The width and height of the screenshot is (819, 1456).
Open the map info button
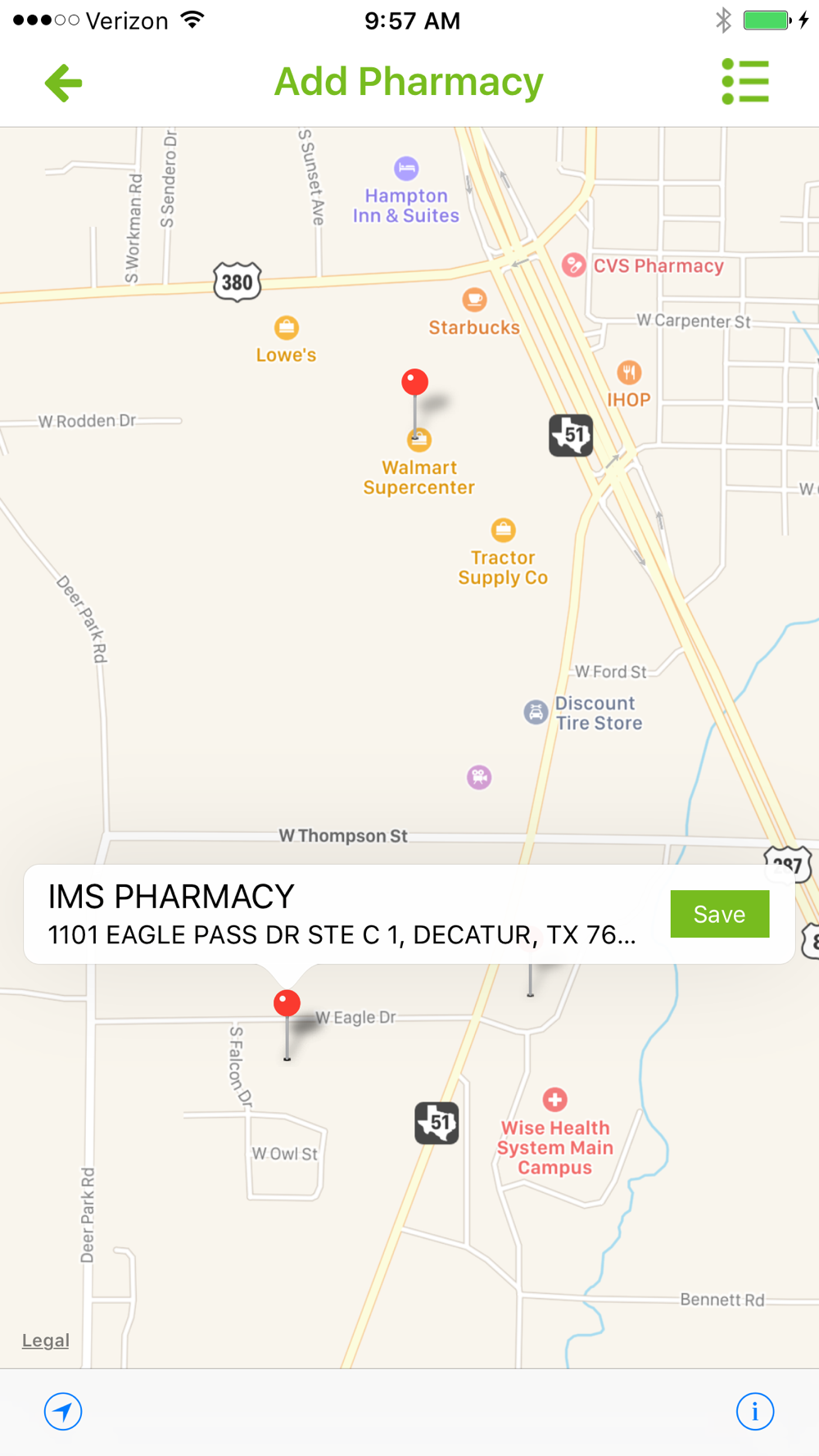coord(754,1411)
